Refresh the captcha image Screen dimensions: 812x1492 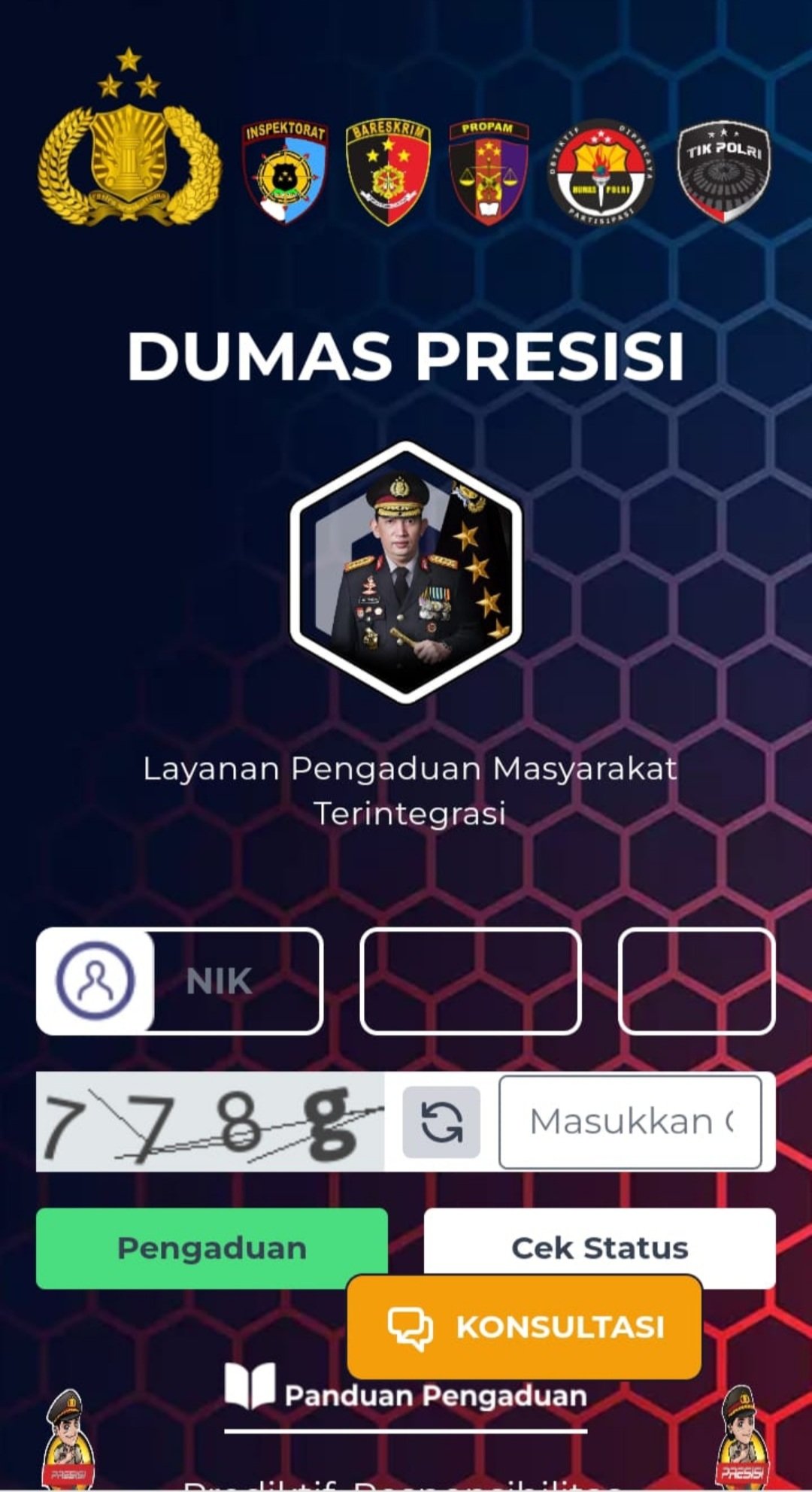pyautogui.click(x=441, y=1122)
